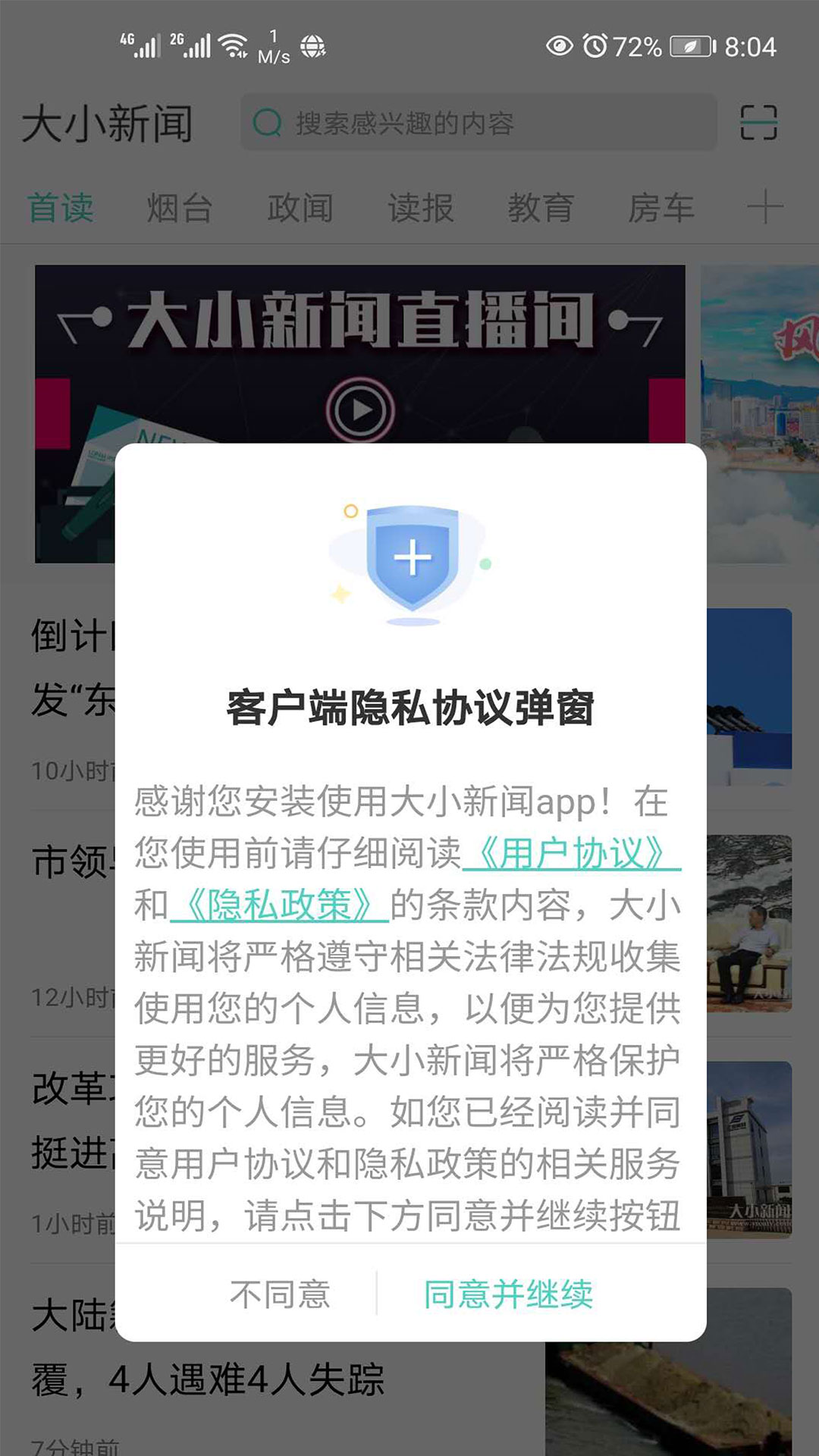This screenshot has height=1456, width=819.
Task: Decline with the 不同意 button
Action: [x=280, y=1294]
